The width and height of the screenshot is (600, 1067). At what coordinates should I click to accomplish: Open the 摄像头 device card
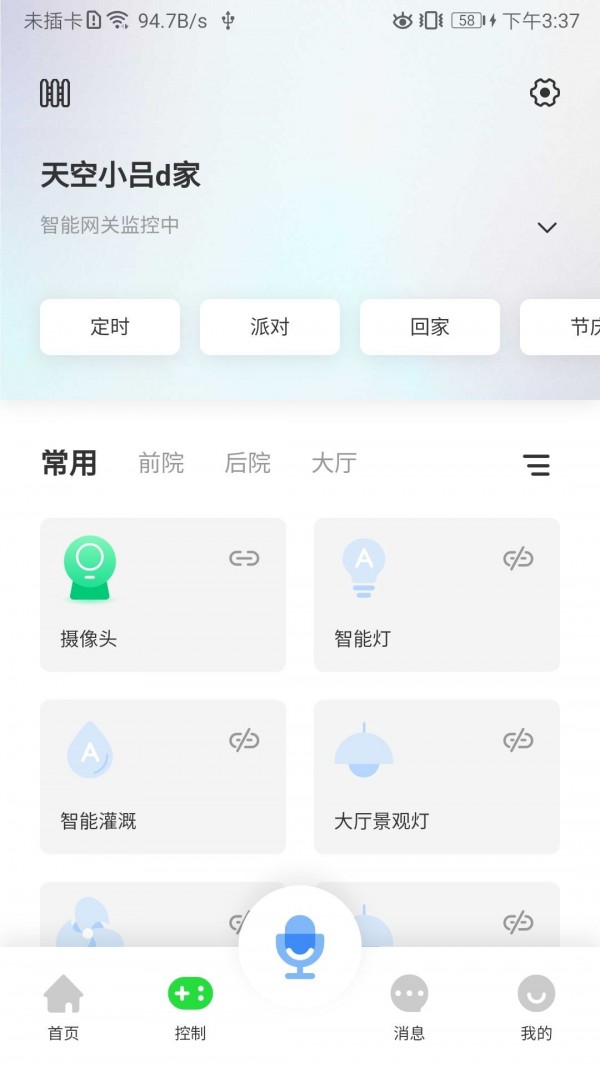pos(163,594)
